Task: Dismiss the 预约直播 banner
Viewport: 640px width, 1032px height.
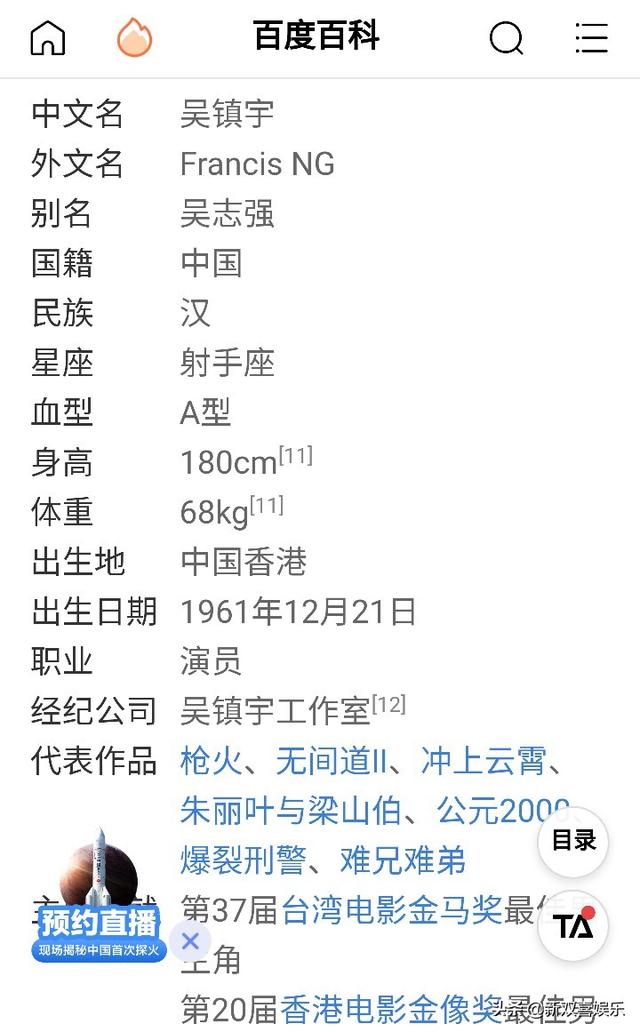Action: pyautogui.click(x=190, y=941)
